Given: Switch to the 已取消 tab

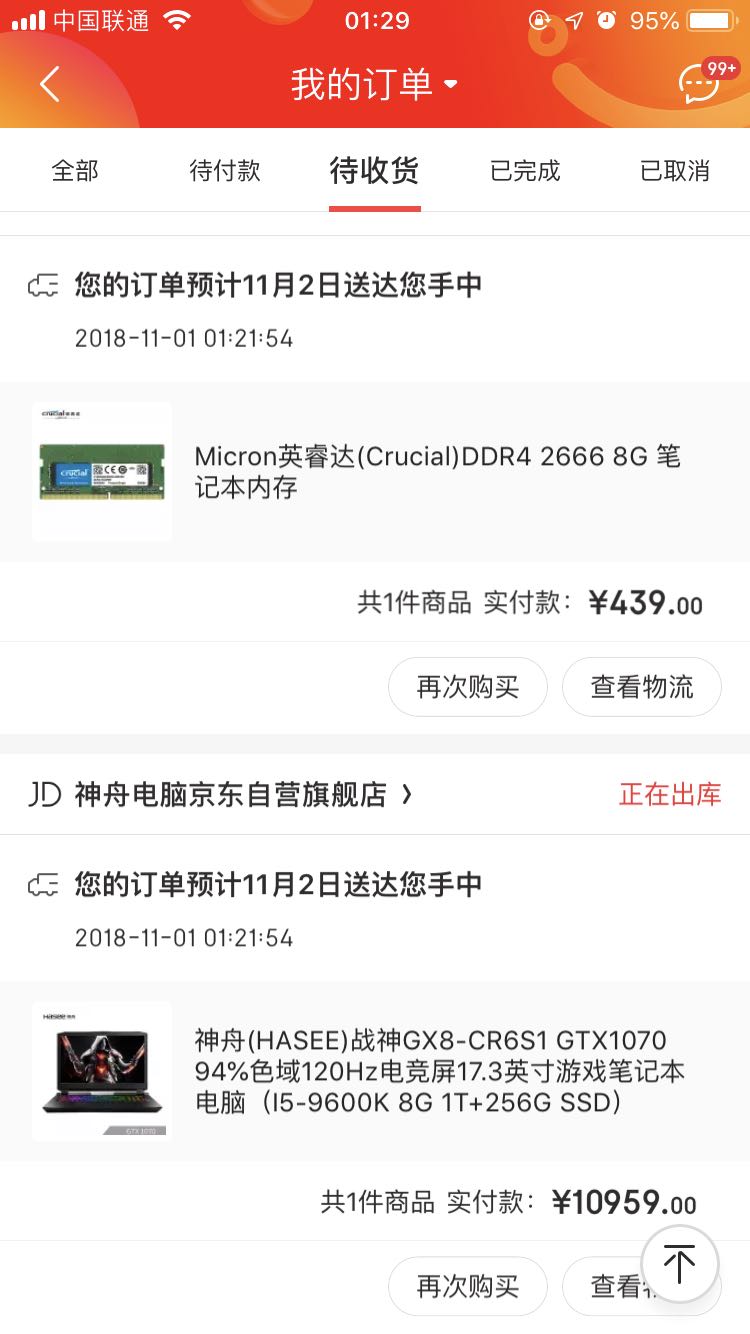Looking at the screenshot, I should 675,171.
